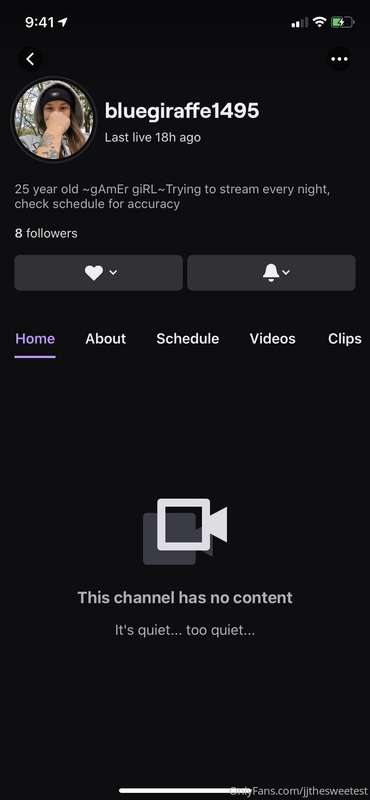Select the Home tab

[35, 339]
